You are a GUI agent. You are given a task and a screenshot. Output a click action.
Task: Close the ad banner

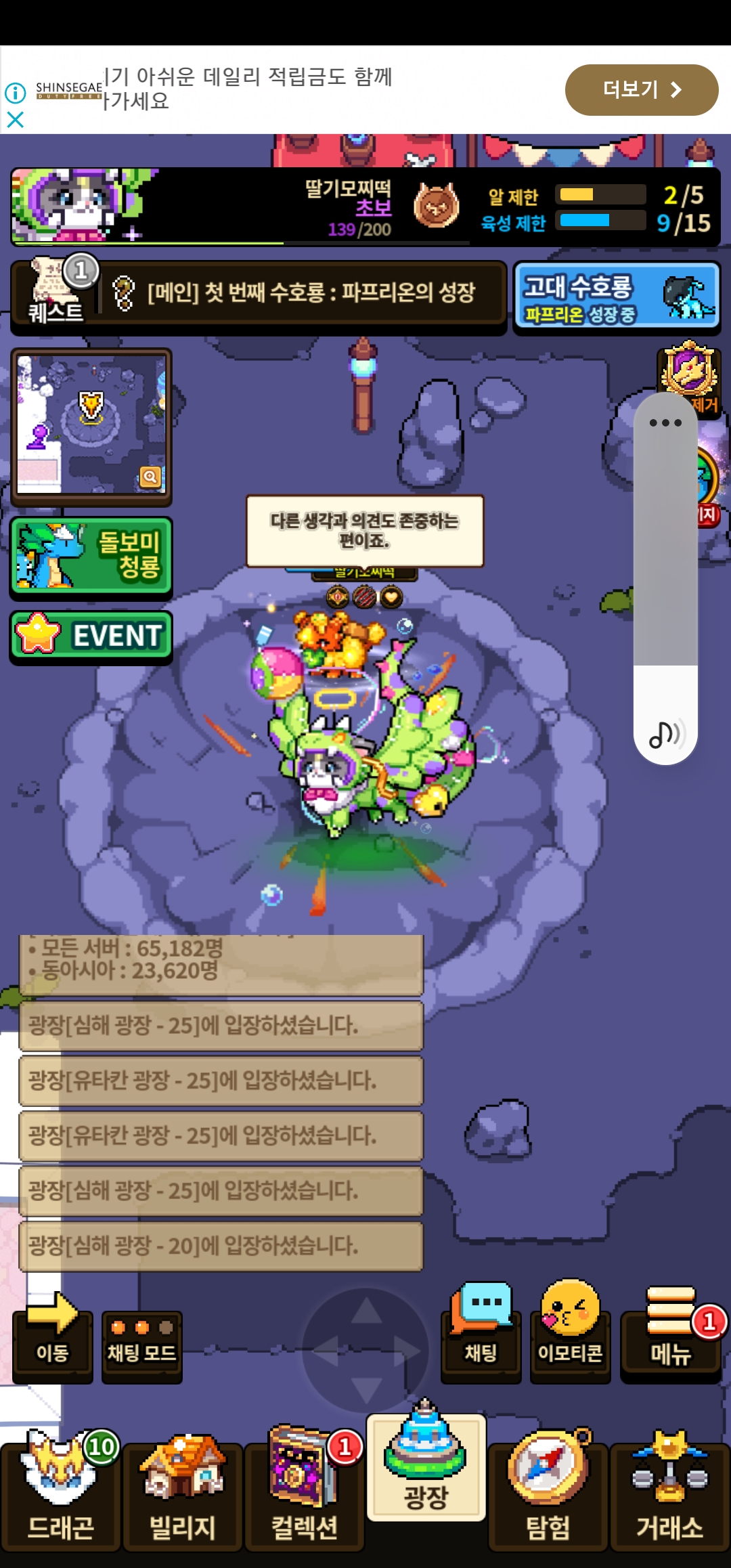tap(15, 120)
